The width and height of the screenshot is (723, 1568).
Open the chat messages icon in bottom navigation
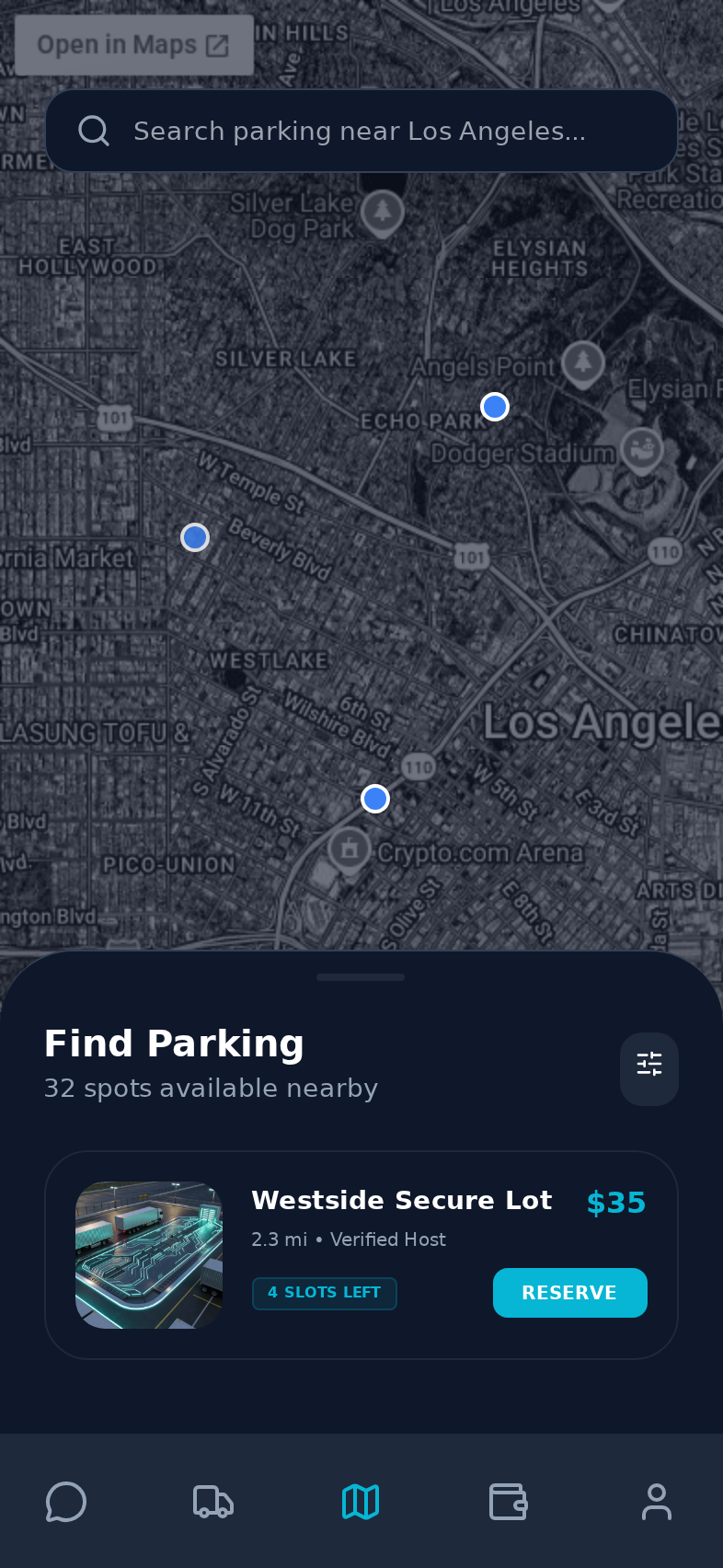coord(65,1502)
